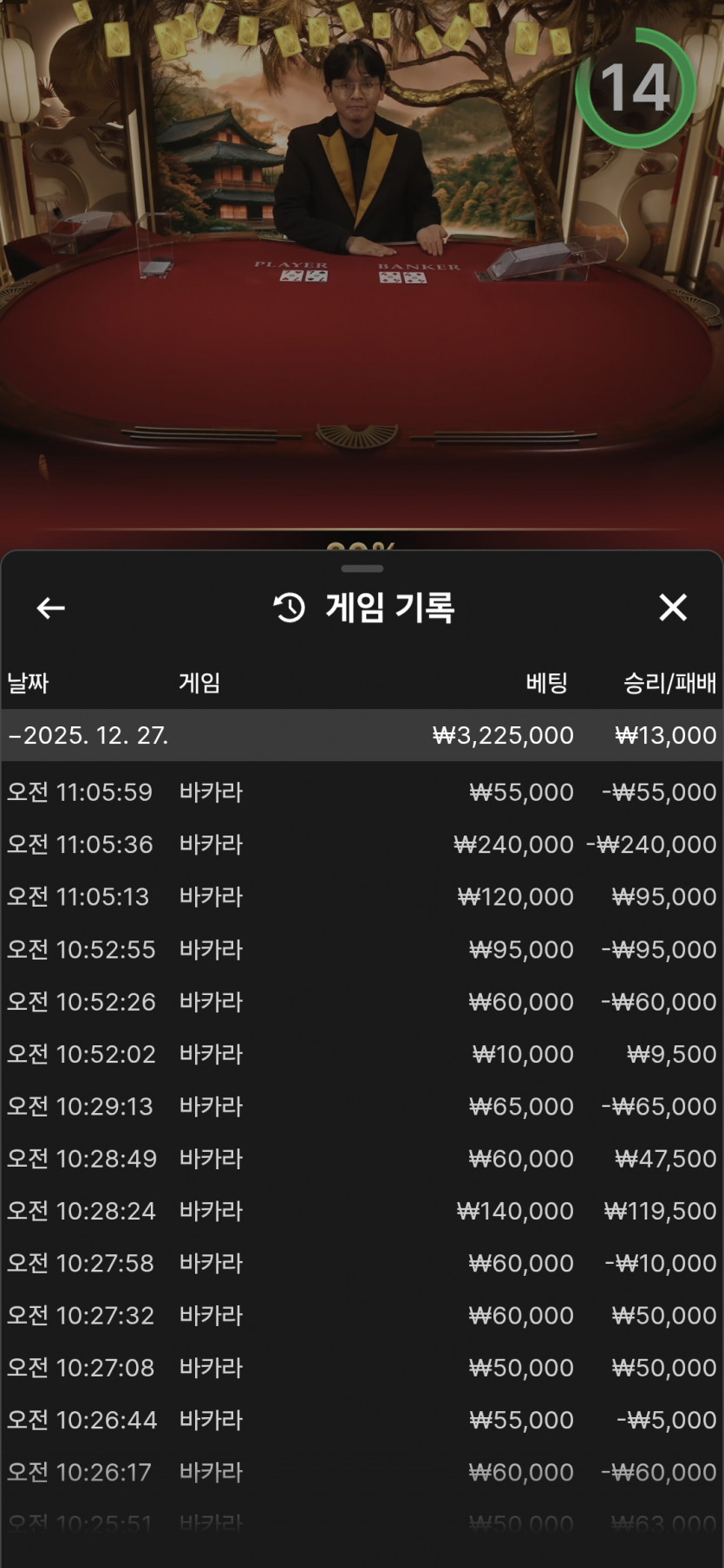View details of 오전 11:05:13 game
The width and height of the screenshot is (724, 1568).
[x=362, y=896]
